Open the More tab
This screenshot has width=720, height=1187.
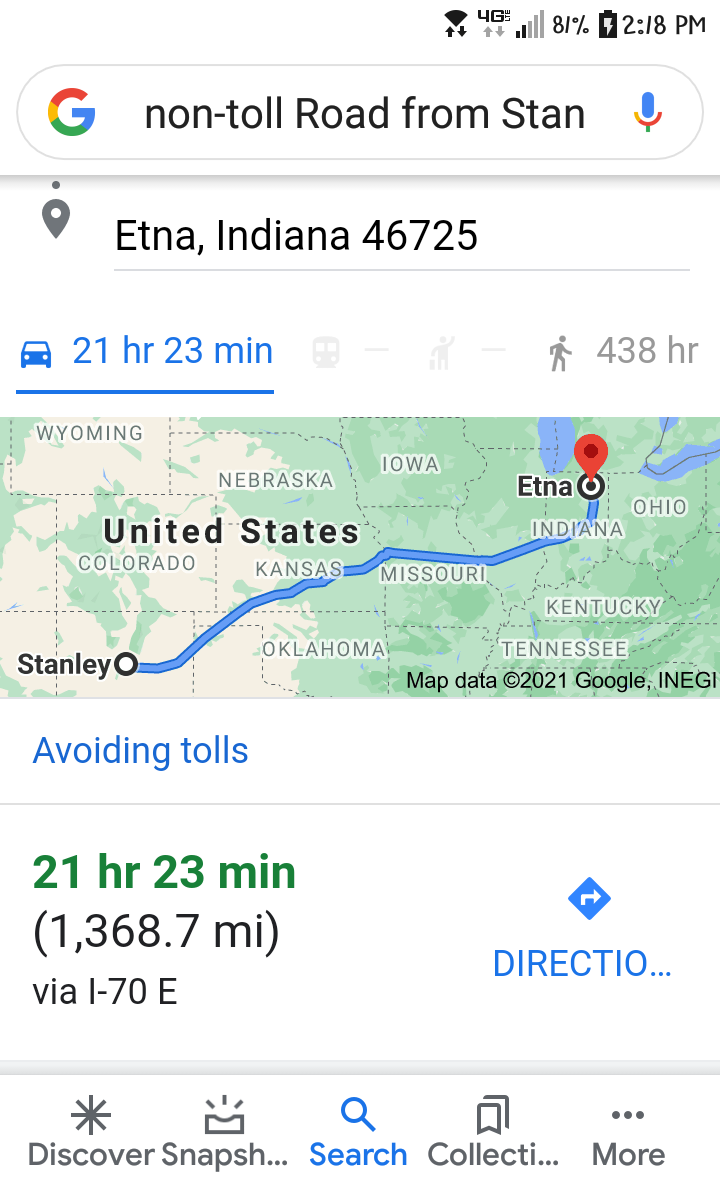pos(628,1132)
